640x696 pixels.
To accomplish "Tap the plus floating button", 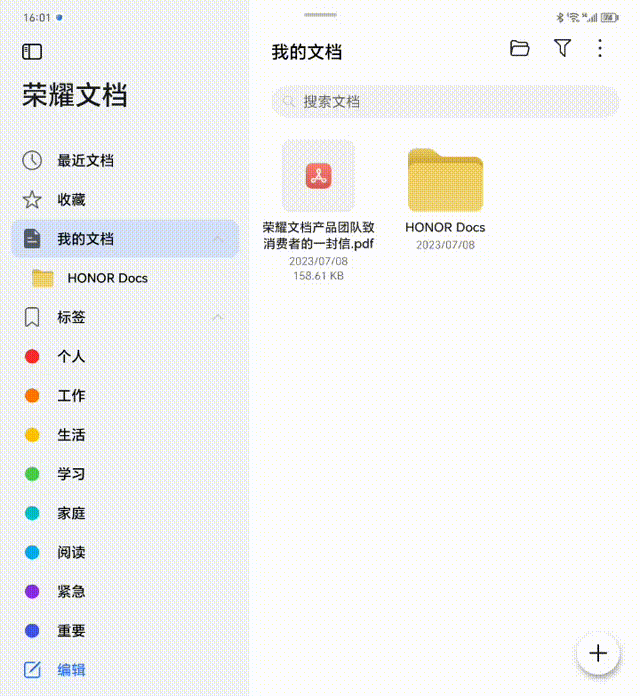I will (598, 653).
